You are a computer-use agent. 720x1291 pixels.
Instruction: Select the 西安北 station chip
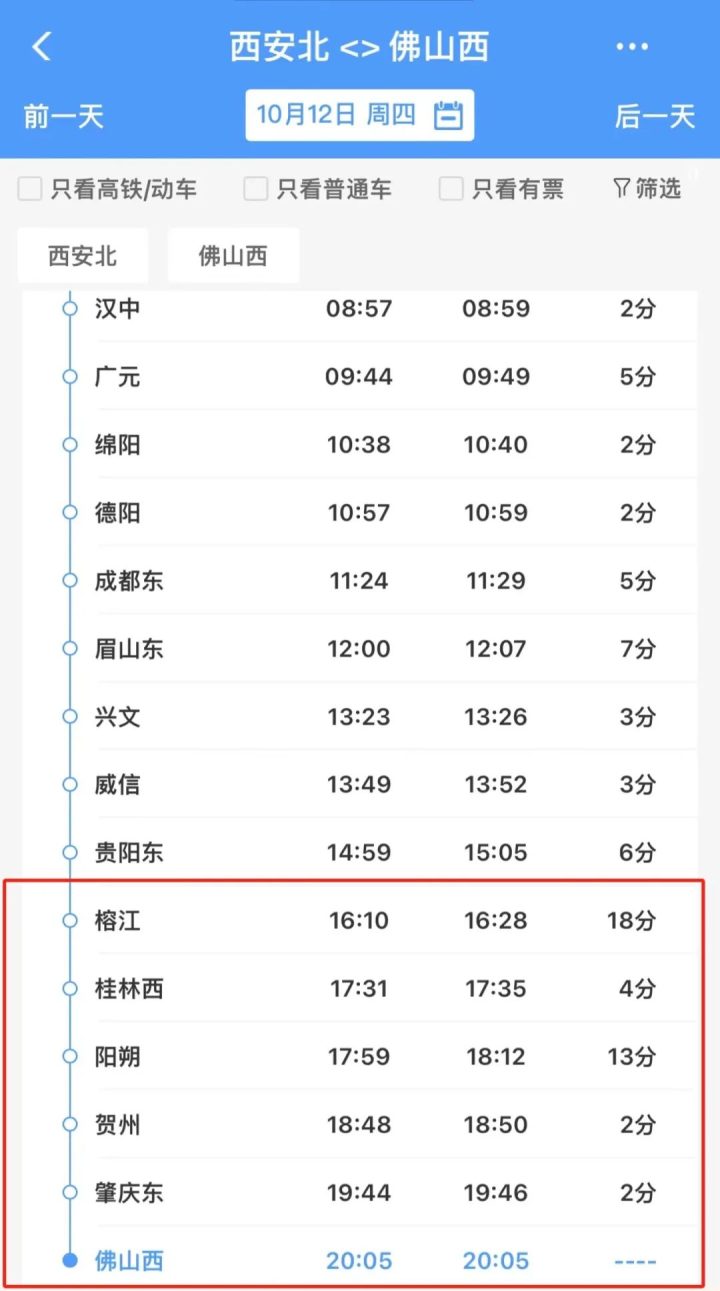(x=83, y=255)
